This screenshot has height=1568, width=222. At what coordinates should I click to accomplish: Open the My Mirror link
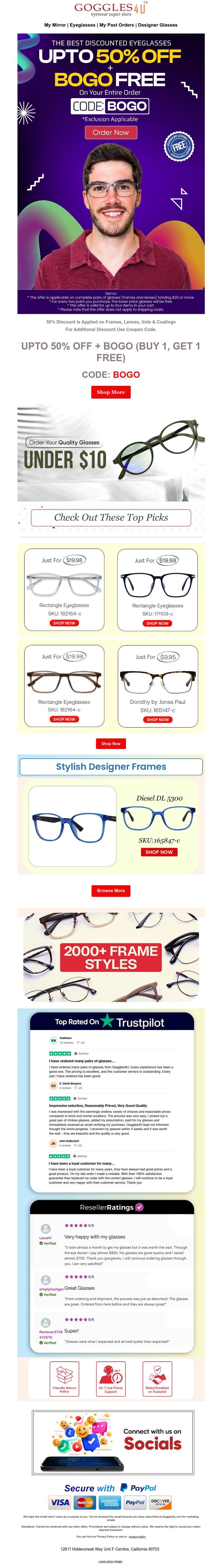(55, 25)
